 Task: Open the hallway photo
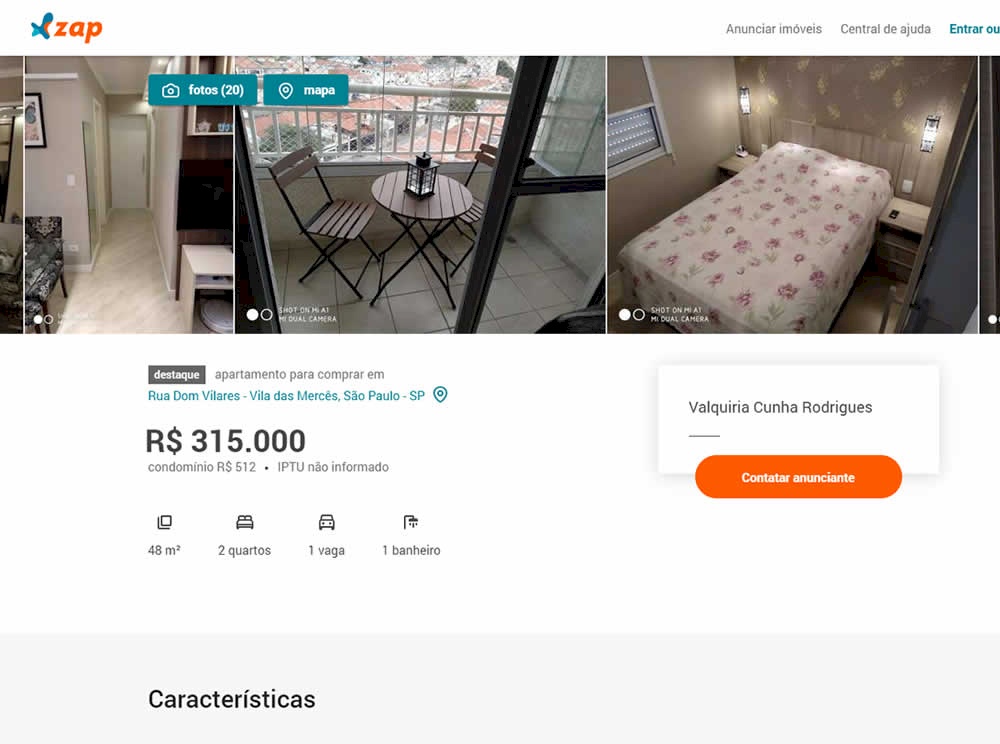pyautogui.click(x=128, y=220)
